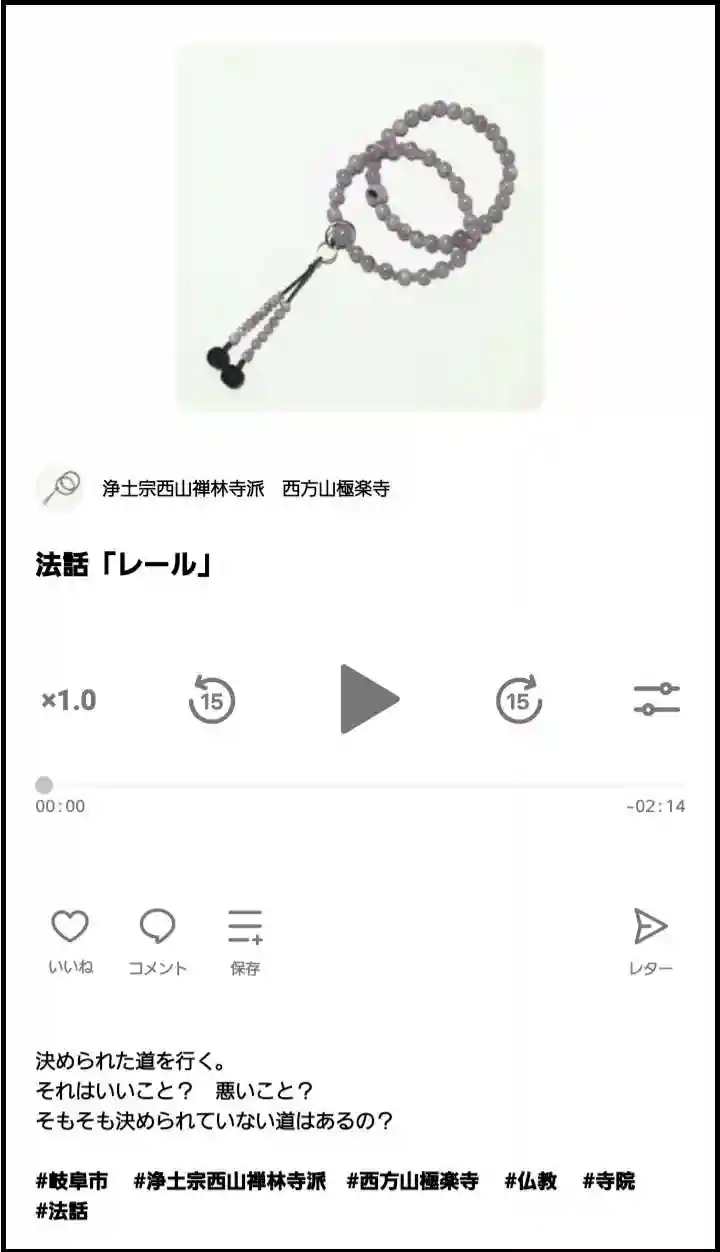Open the #法話 hashtag
720x1252 pixels.
point(62,1211)
